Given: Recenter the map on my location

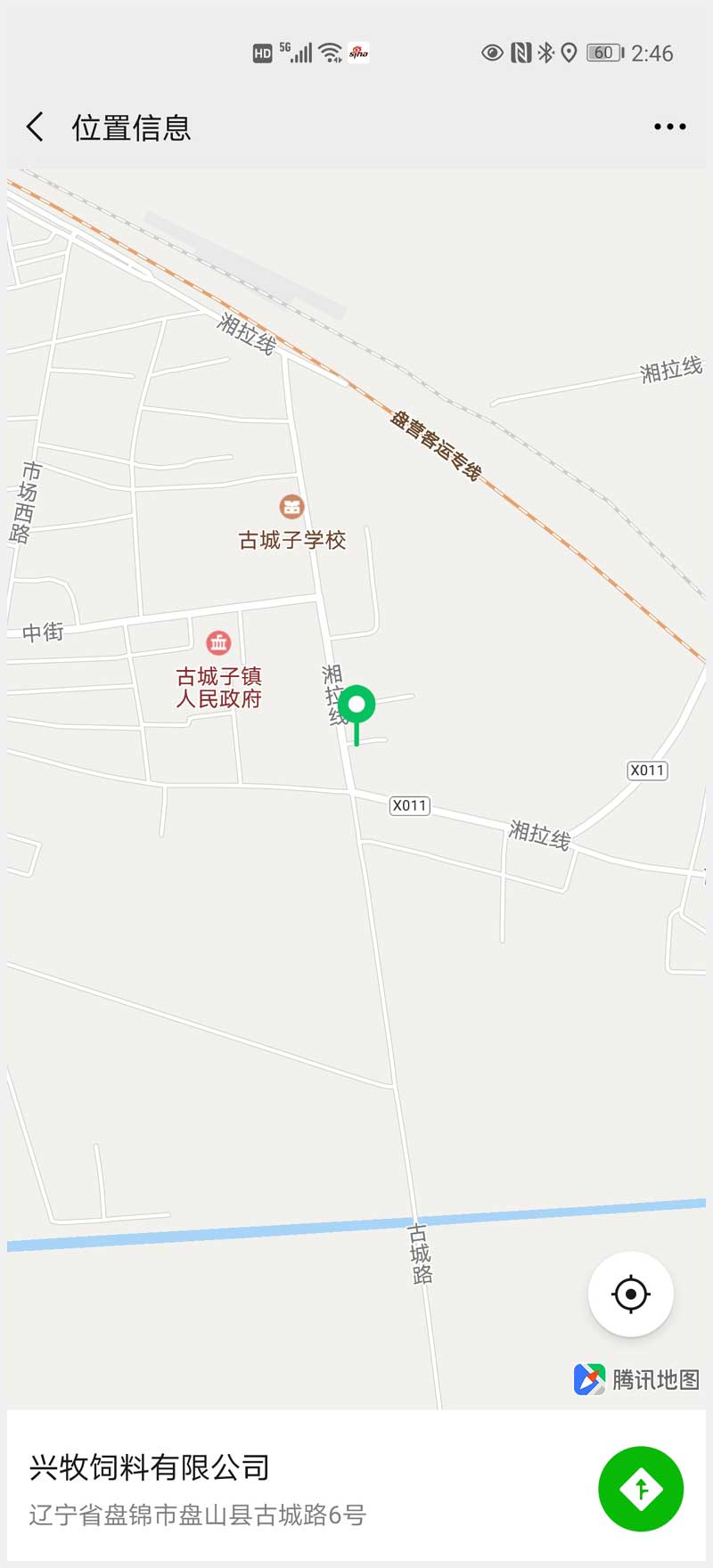Looking at the screenshot, I should pyautogui.click(x=630, y=1294).
